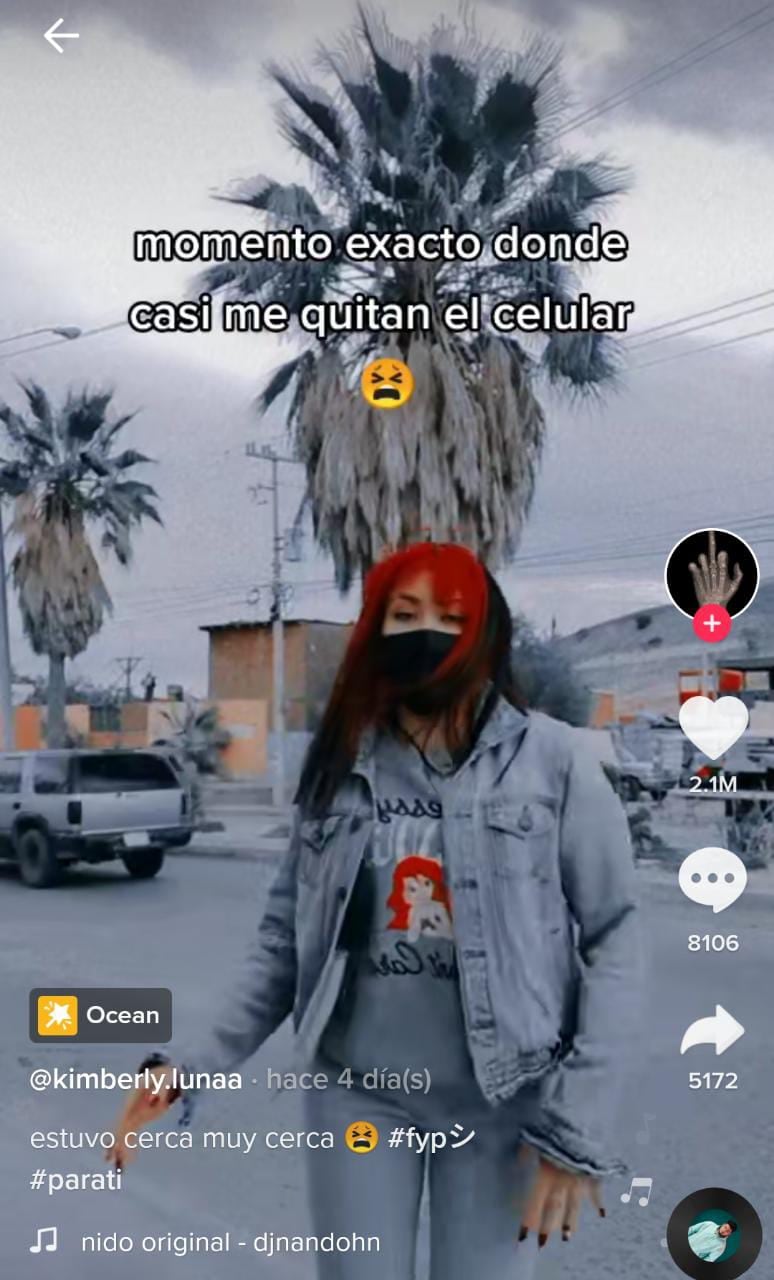Image resolution: width=774 pixels, height=1280 pixels.
Task: Open the spinning sound disc
Action: [x=714, y=1235]
